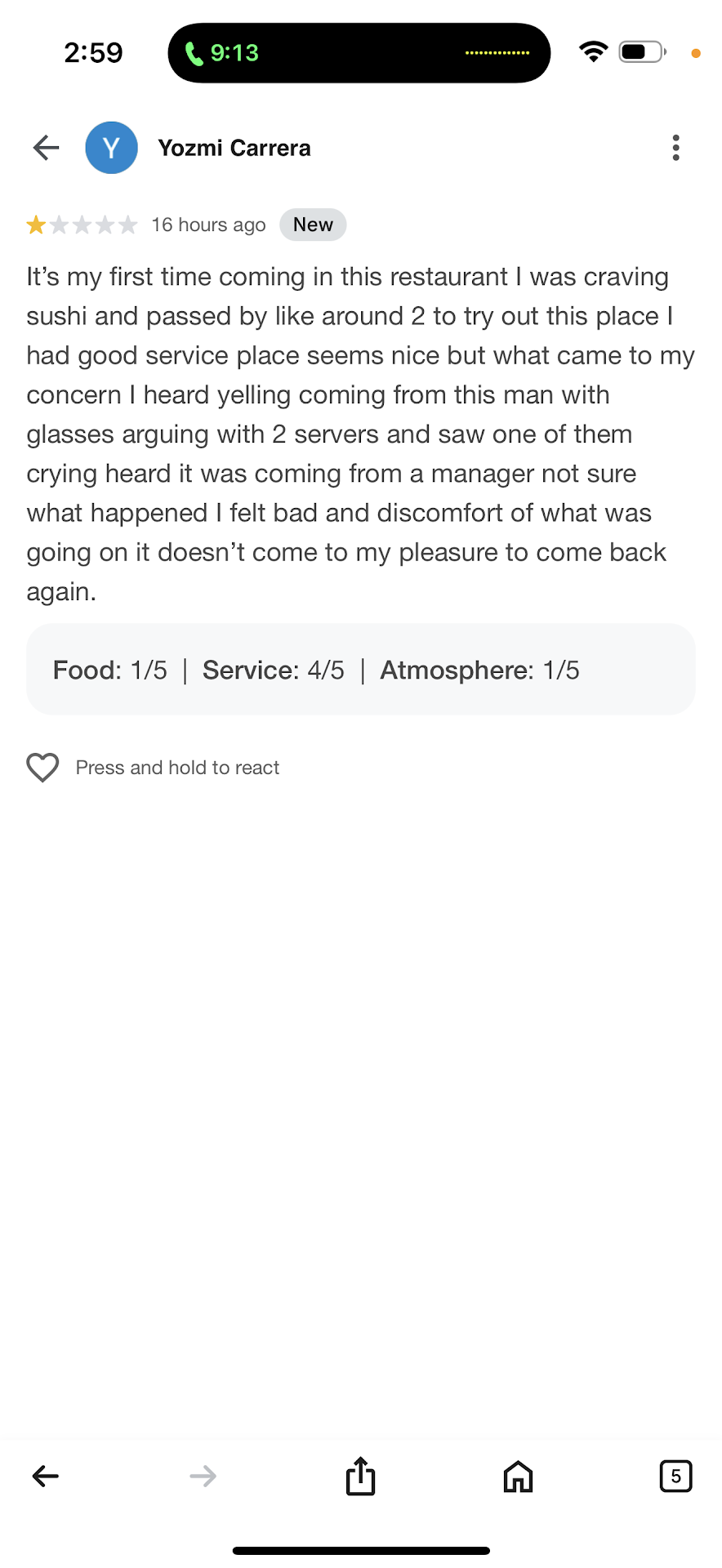Go to the browser home page
The width and height of the screenshot is (722, 1568).
click(x=518, y=1476)
